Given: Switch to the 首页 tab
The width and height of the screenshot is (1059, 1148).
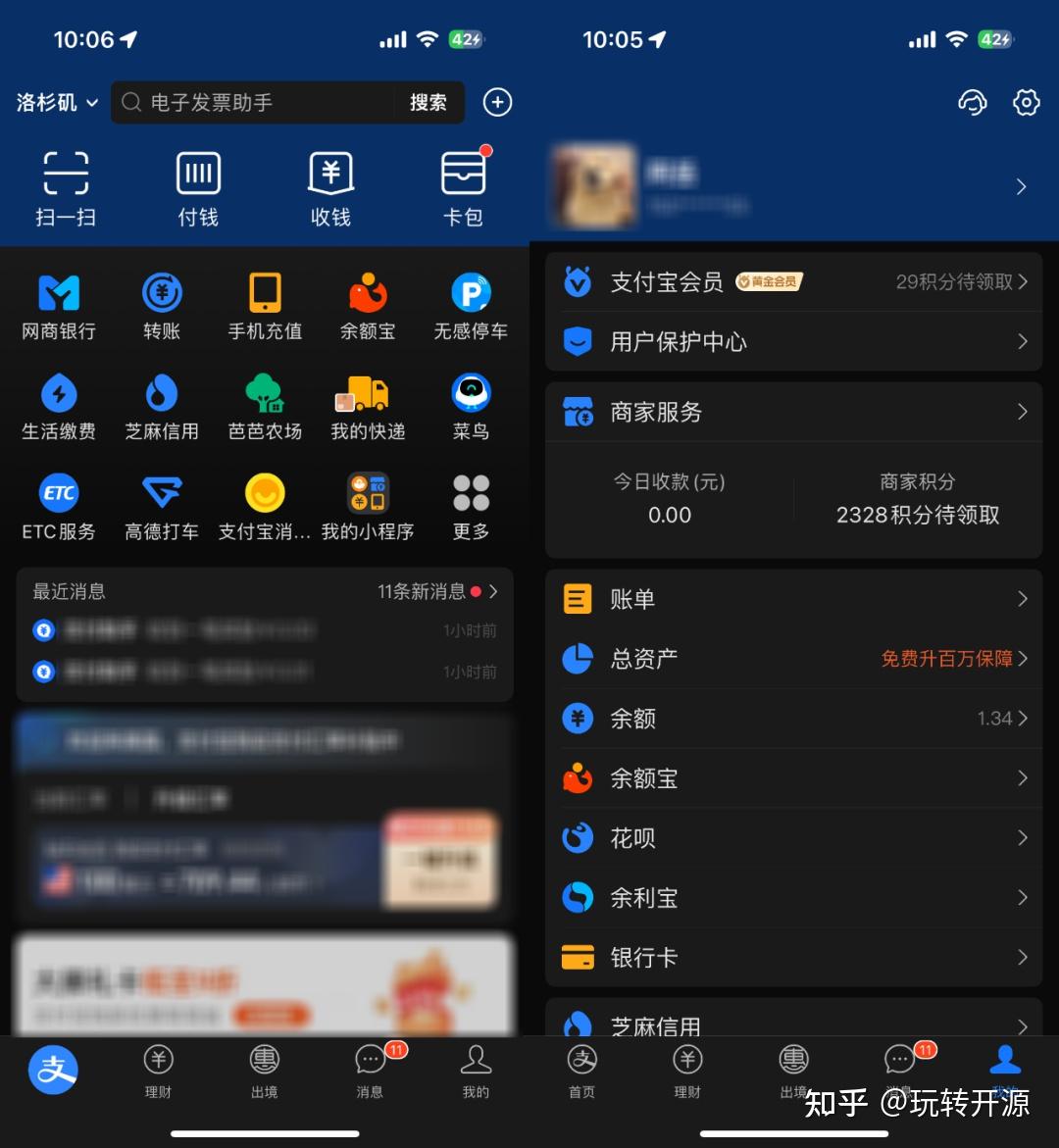Looking at the screenshot, I should tap(582, 1071).
